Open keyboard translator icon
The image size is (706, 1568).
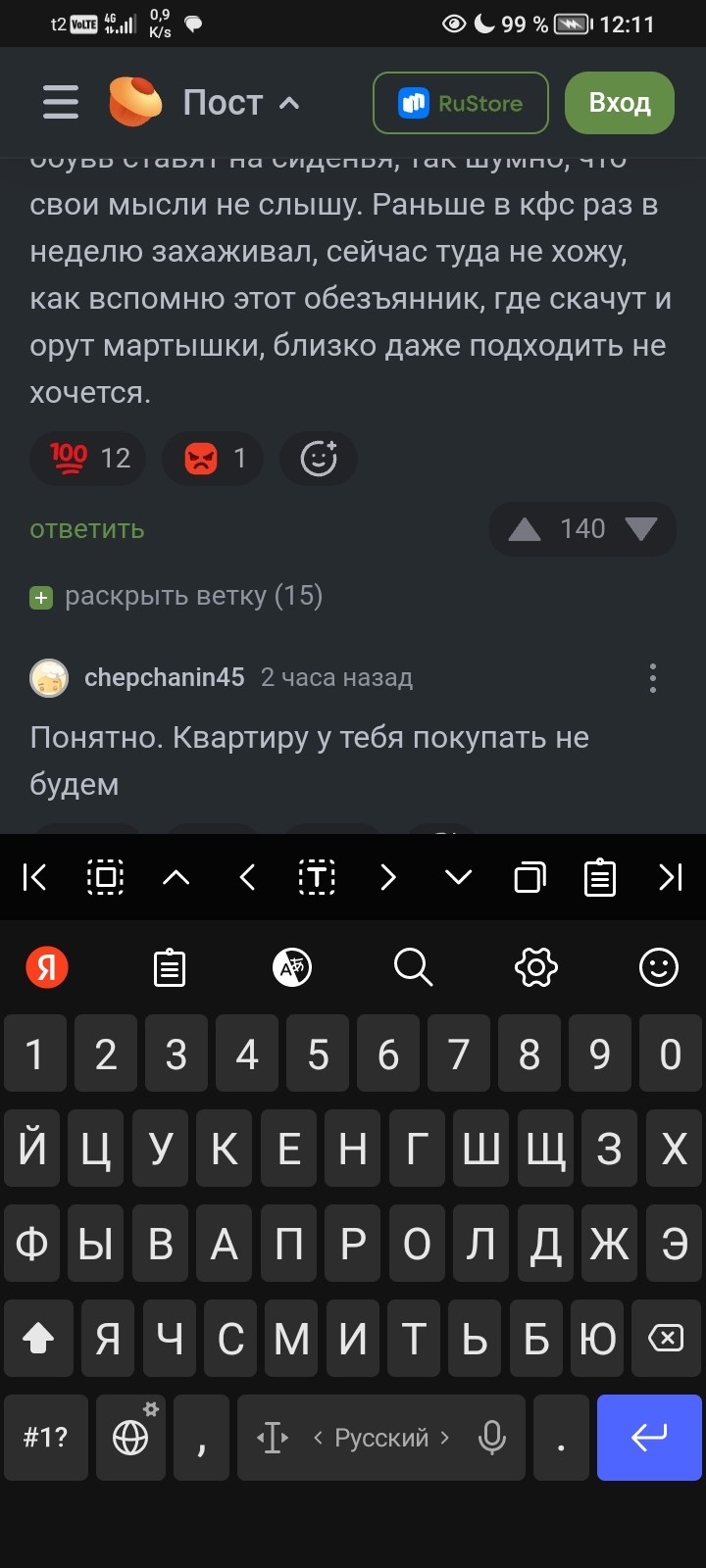tap(292, 968)
